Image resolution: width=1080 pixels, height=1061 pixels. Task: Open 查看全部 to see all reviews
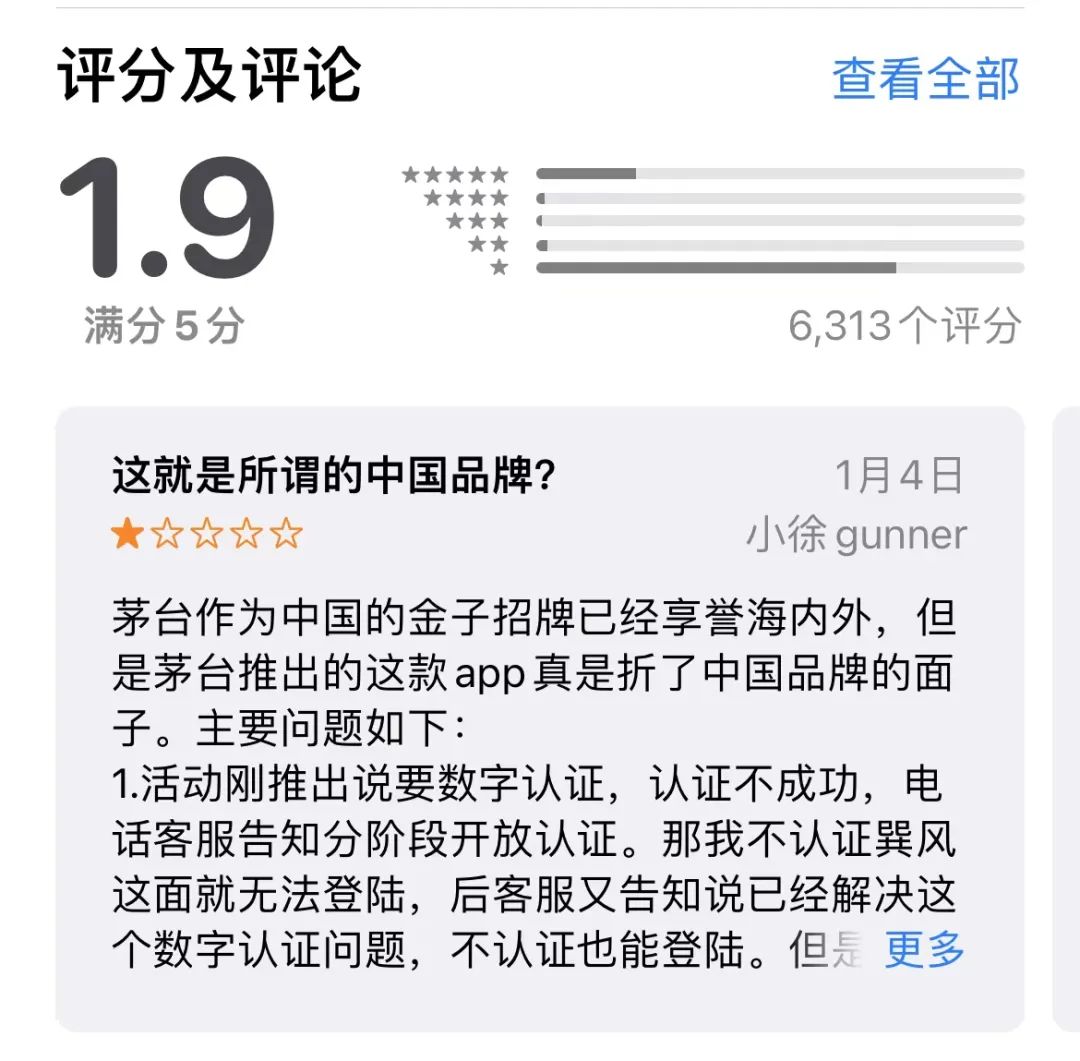[x=925, y=79]
